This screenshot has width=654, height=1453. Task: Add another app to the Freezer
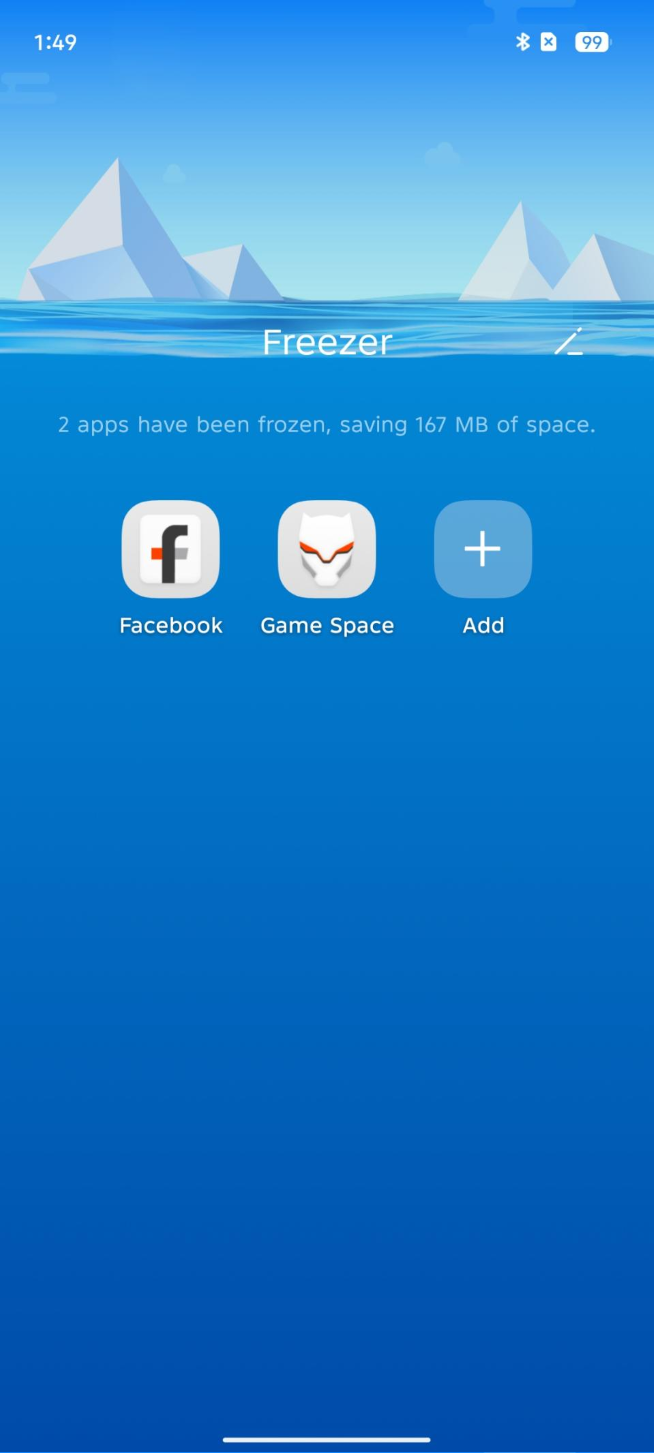(483, 550)
